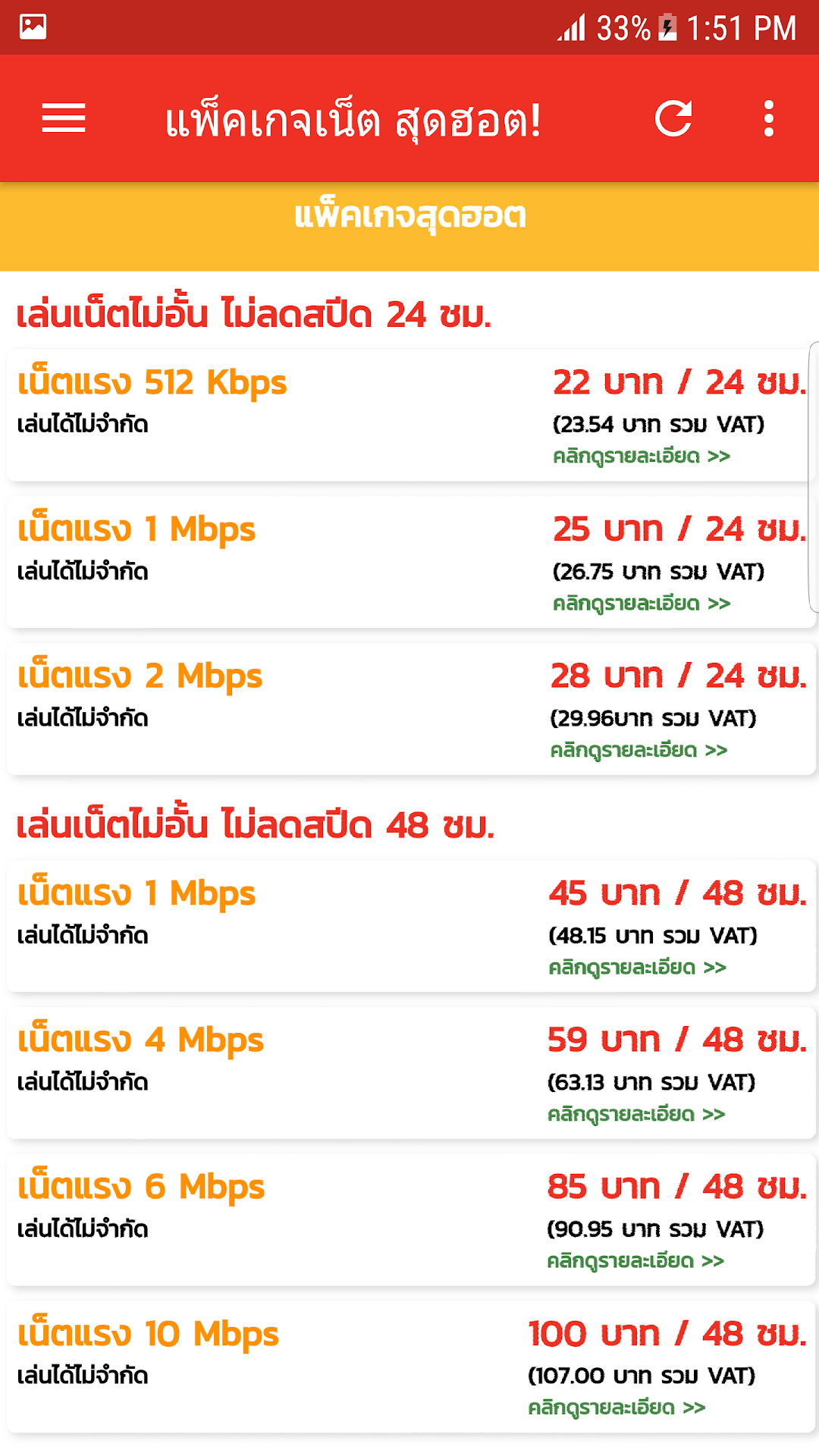The image size is (819, 1456).
Task: Tap details link for 85 baht package
Action: tap(635, 1261)
